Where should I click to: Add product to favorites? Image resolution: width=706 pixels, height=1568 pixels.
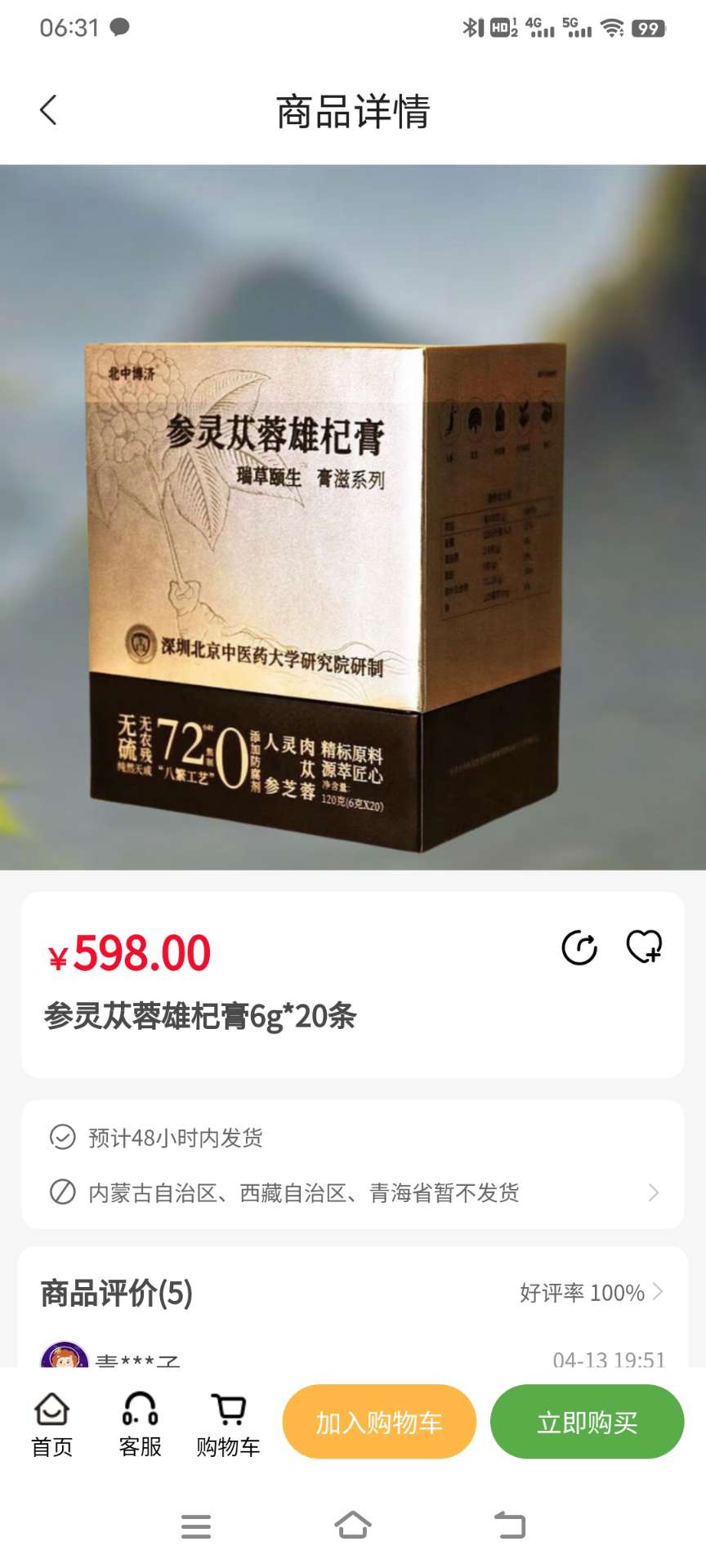tap(644, 947)
